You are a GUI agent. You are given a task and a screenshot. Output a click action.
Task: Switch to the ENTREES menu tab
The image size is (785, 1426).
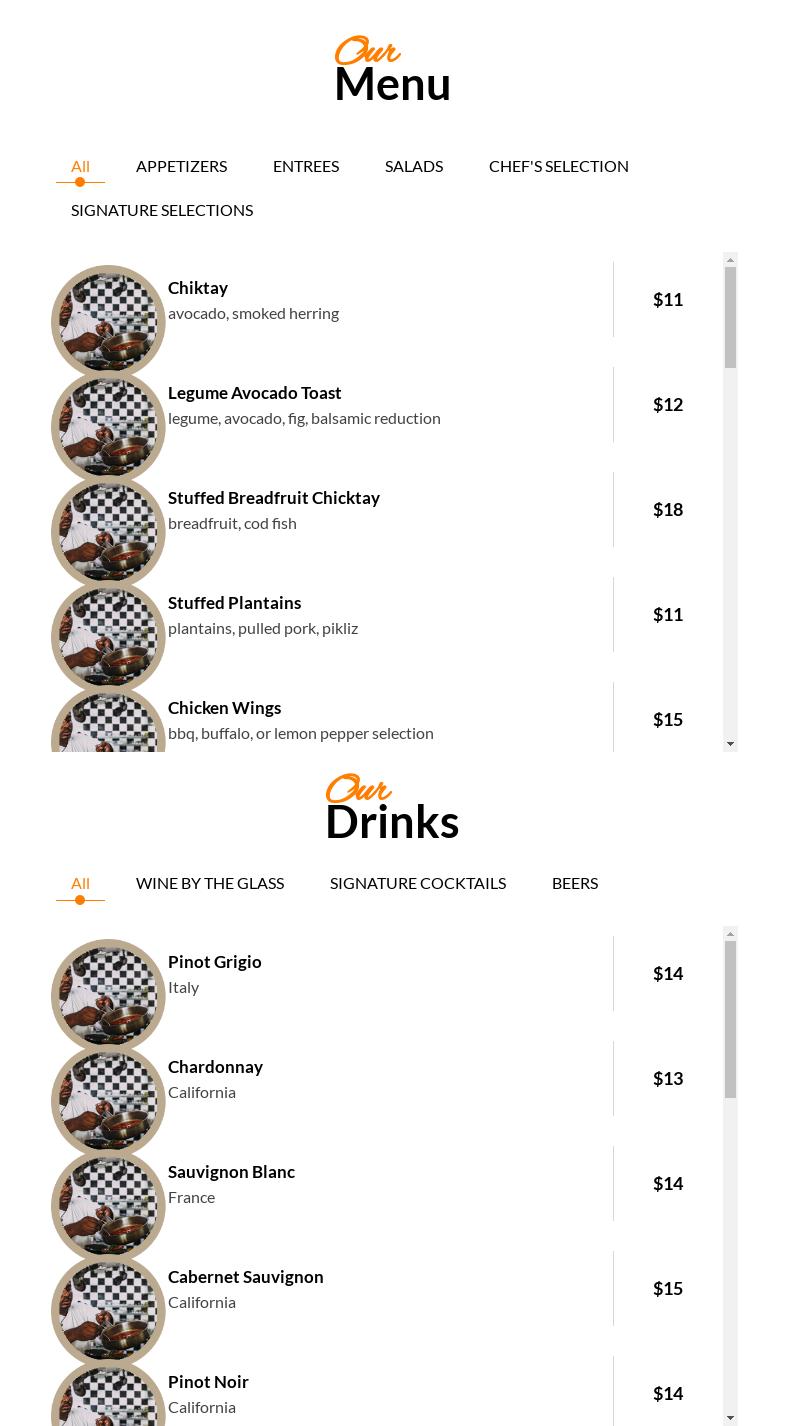pyautogui.click(x=306, y=165)
